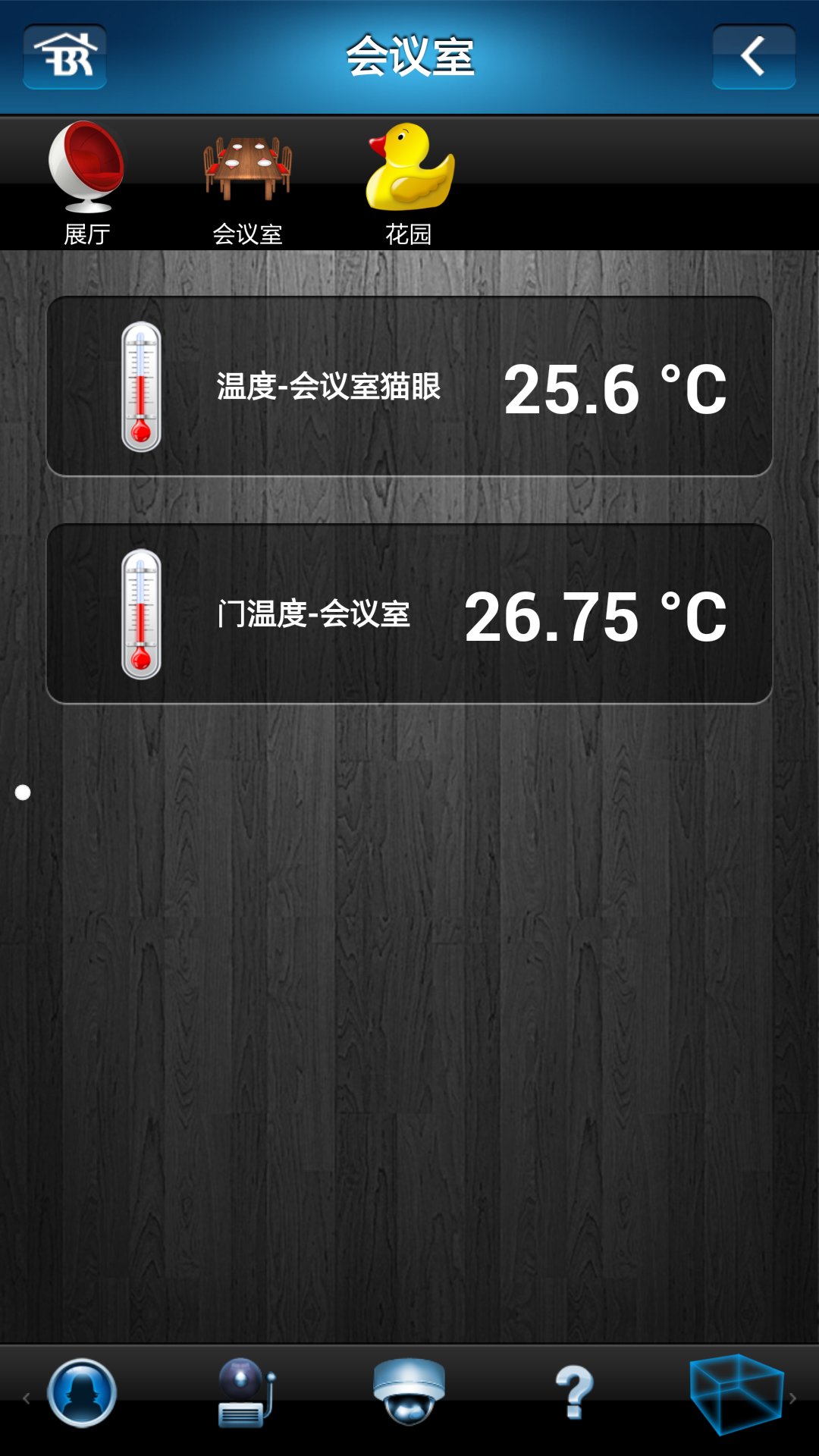Screen dimensions: 819x1456
Task: Open the doorbell intercom icon
Action: click(245, 1394)
